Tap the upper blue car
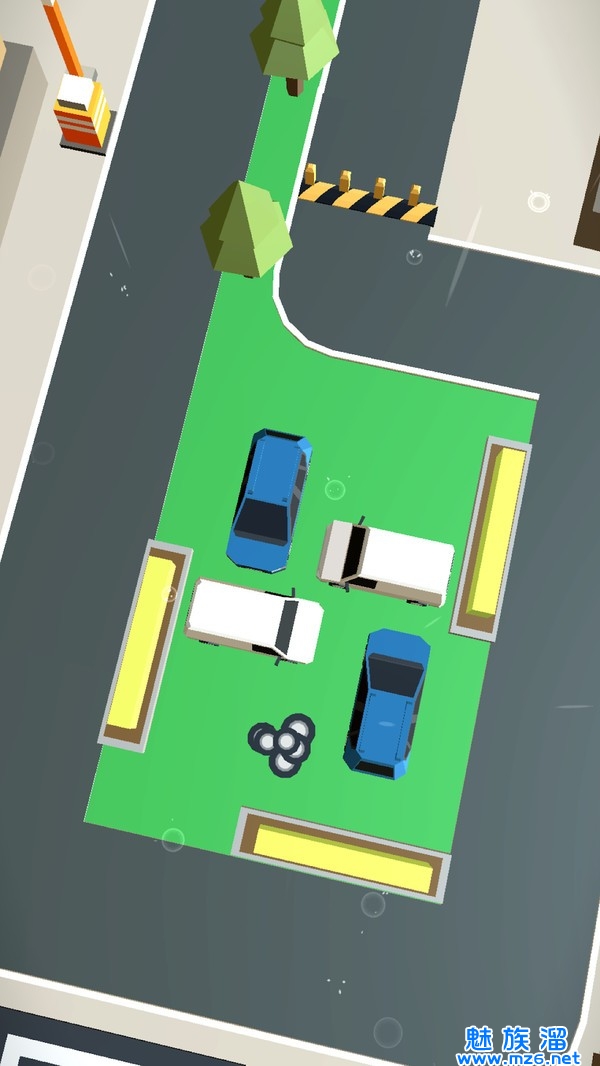Image resolution: width=600 pixels, height=1066 pixels. [x=268, y=500]
